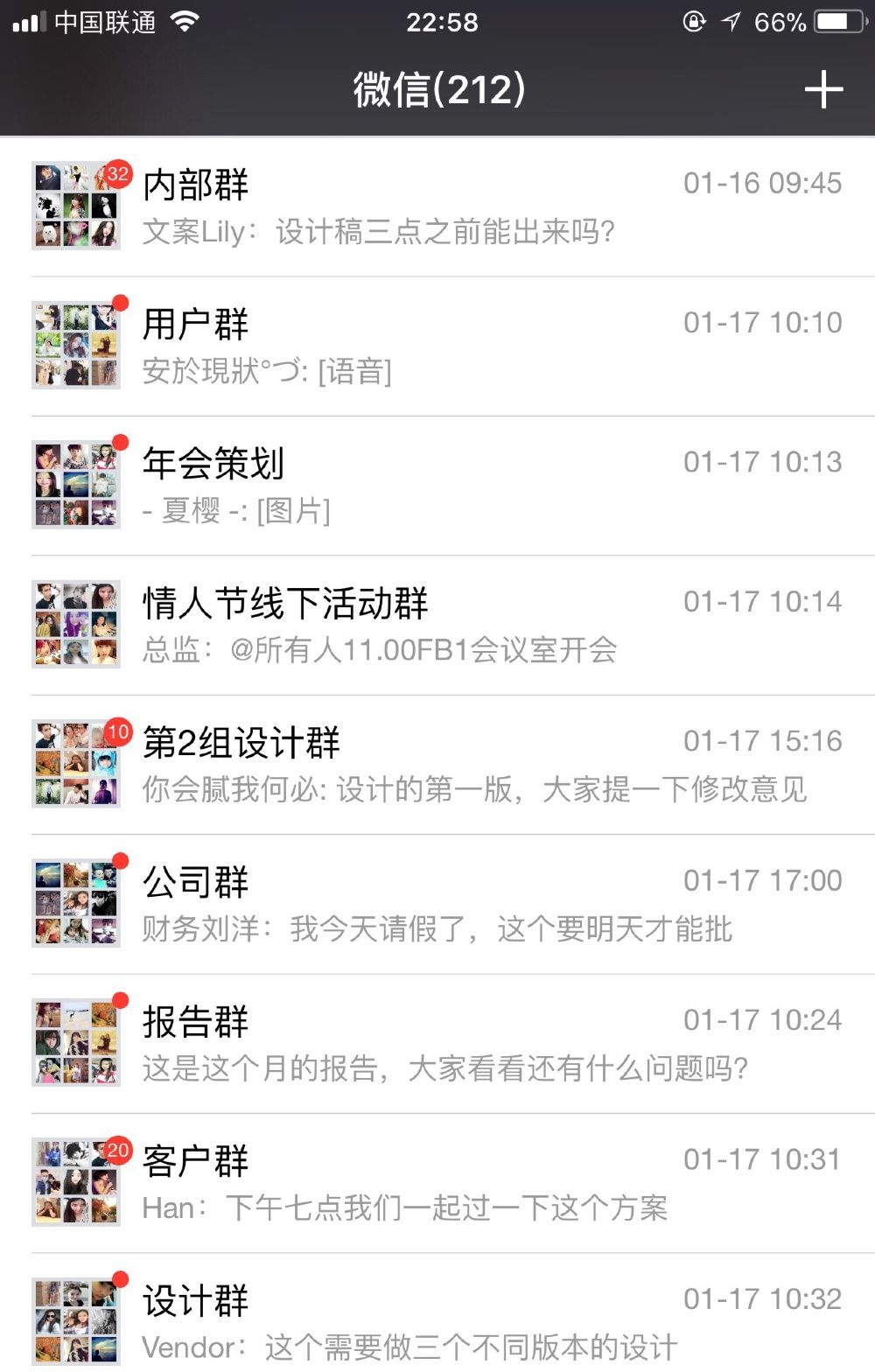Enter the 年会策划 chat
This screenshot has width=875, height=1372.
click(x=437, y=486)
